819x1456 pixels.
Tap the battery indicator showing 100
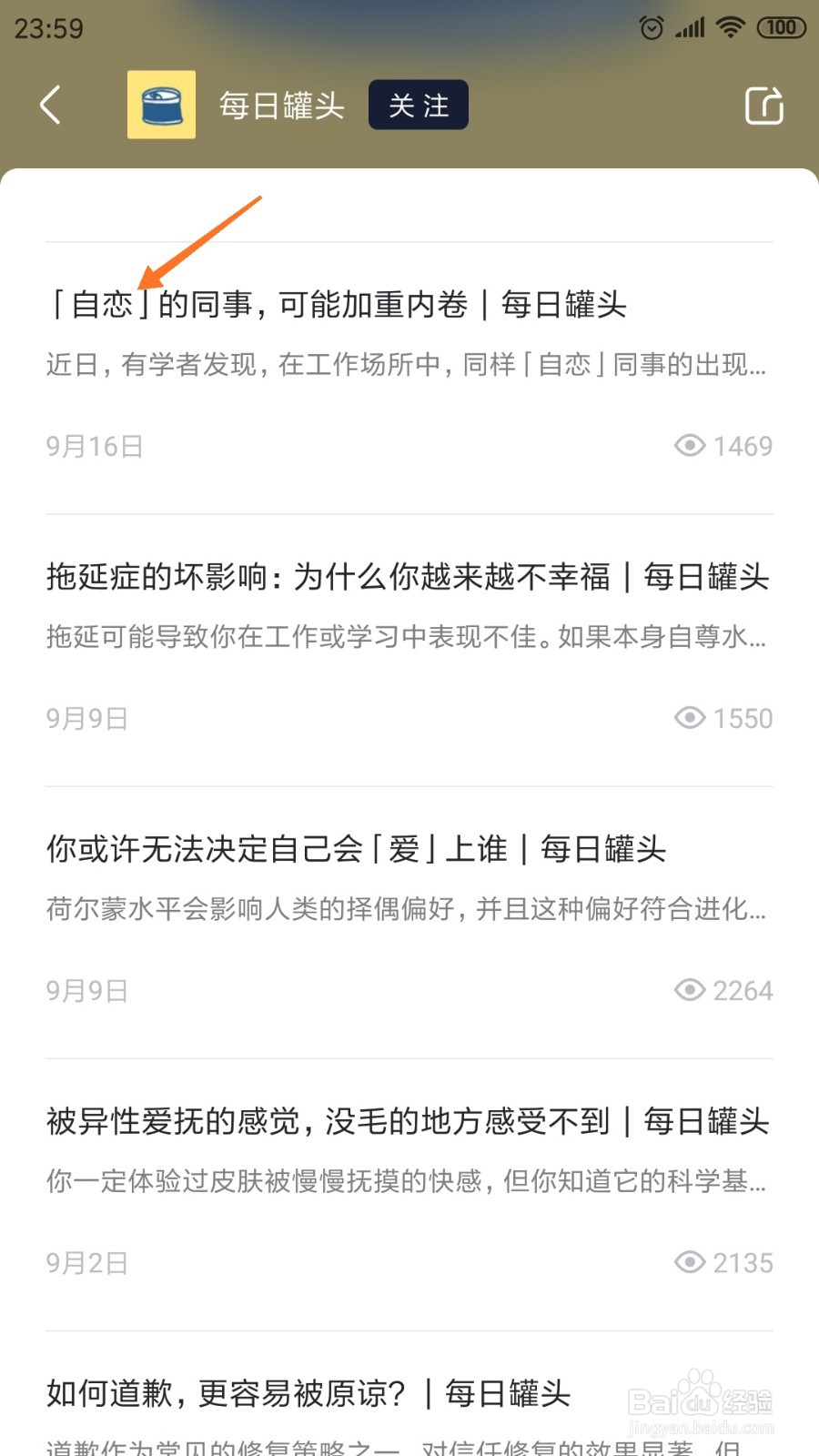[779, 27]
